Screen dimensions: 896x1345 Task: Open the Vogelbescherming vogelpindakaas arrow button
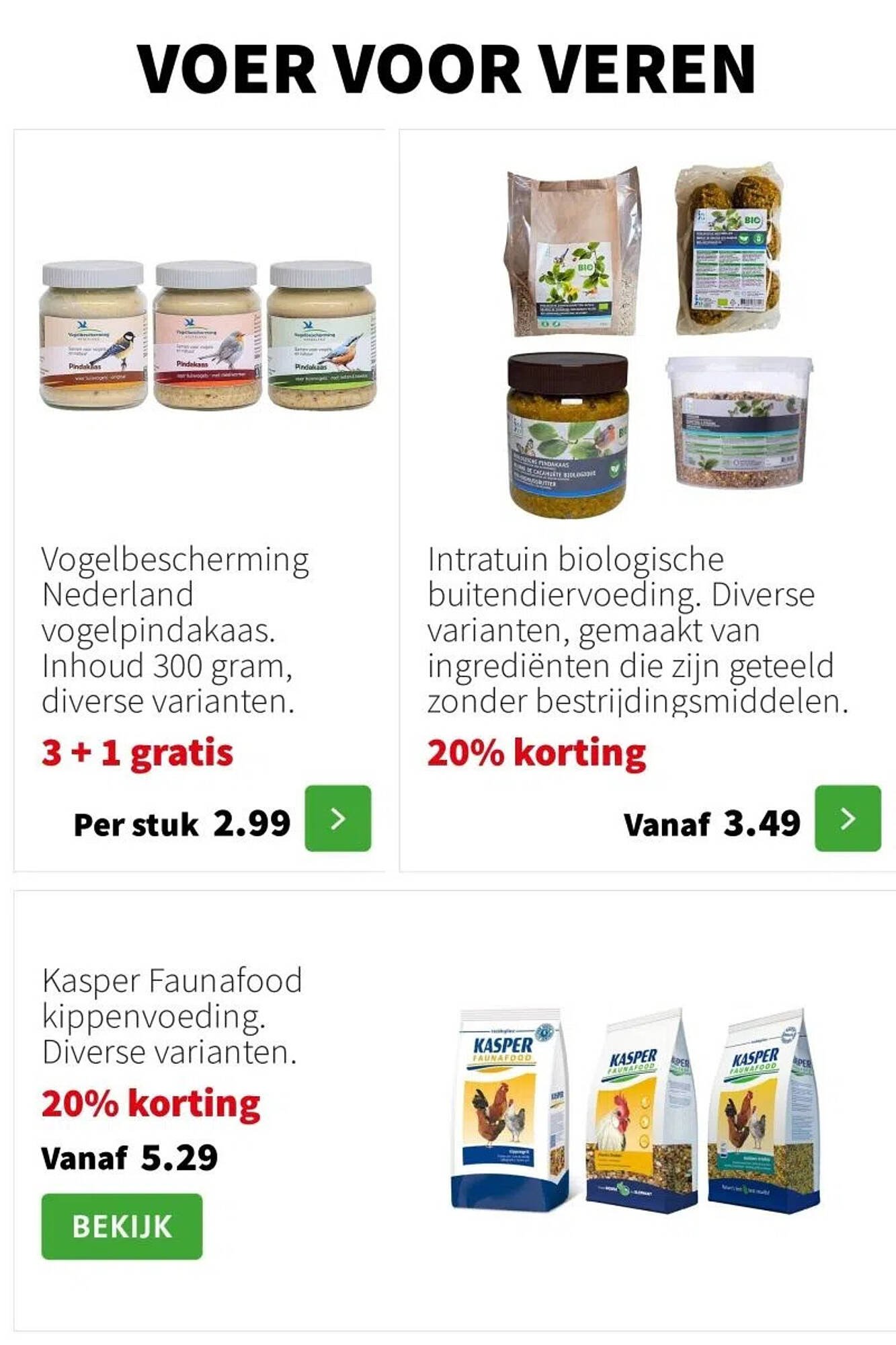point(337,818)
